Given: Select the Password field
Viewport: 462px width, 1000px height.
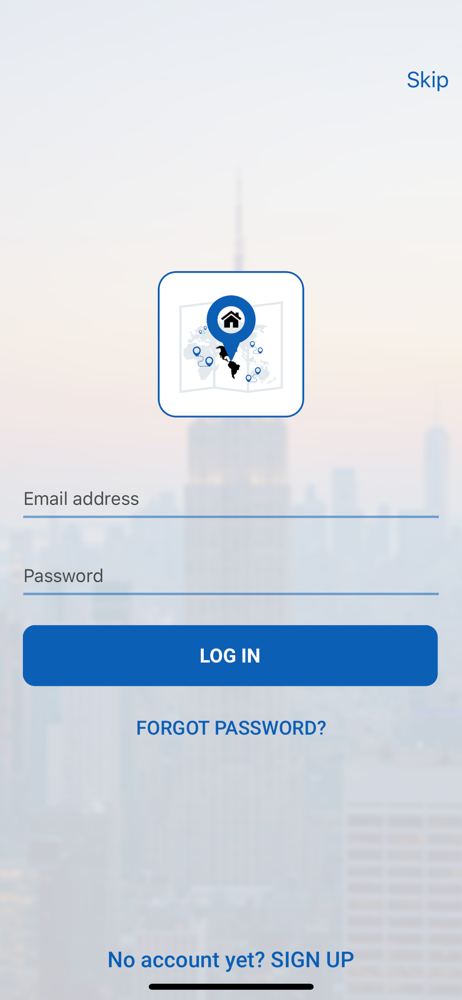Looking at the screenshot, I should (x=230, y=576).
